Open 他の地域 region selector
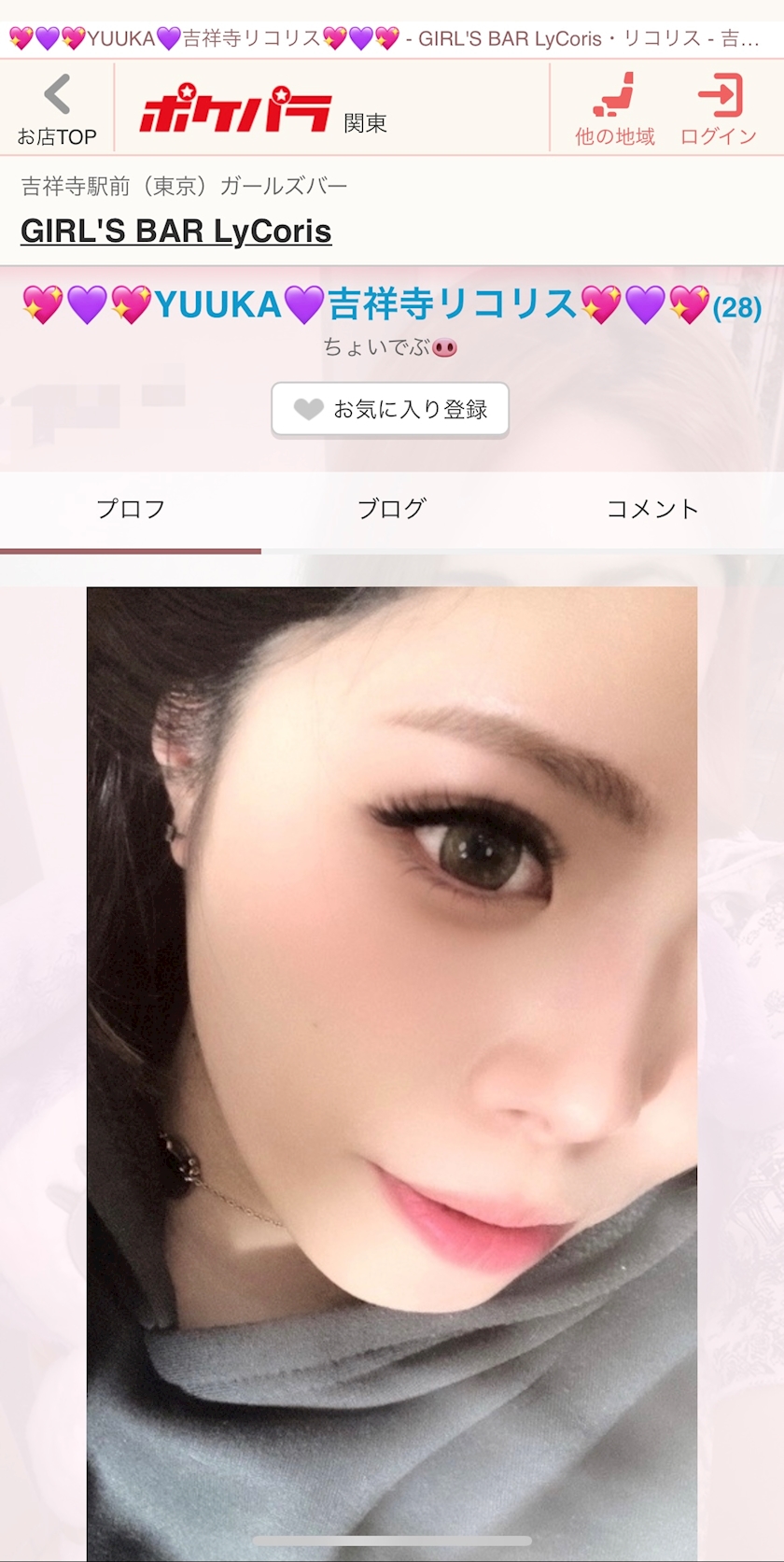Viewport: 784px width, 1562px height. pyautogui.click(x=614, y=109)
